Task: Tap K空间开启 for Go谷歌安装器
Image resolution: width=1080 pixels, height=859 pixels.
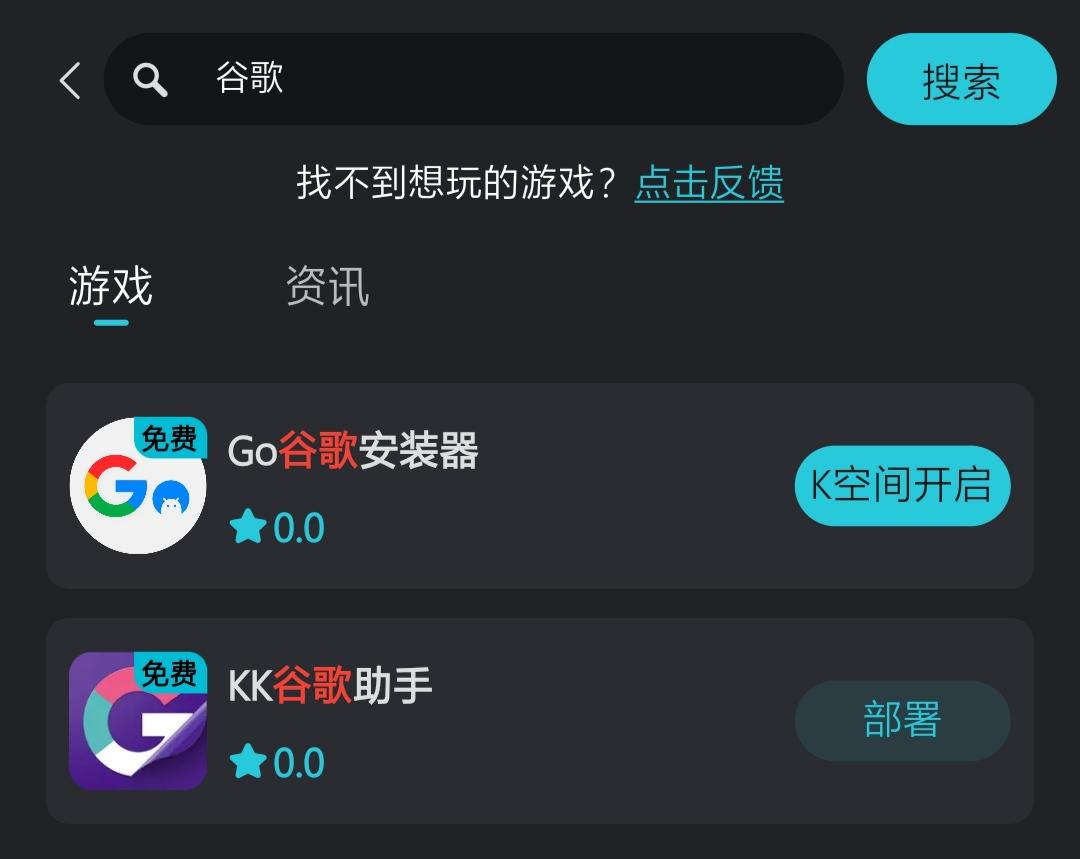Action: (902, 486)
